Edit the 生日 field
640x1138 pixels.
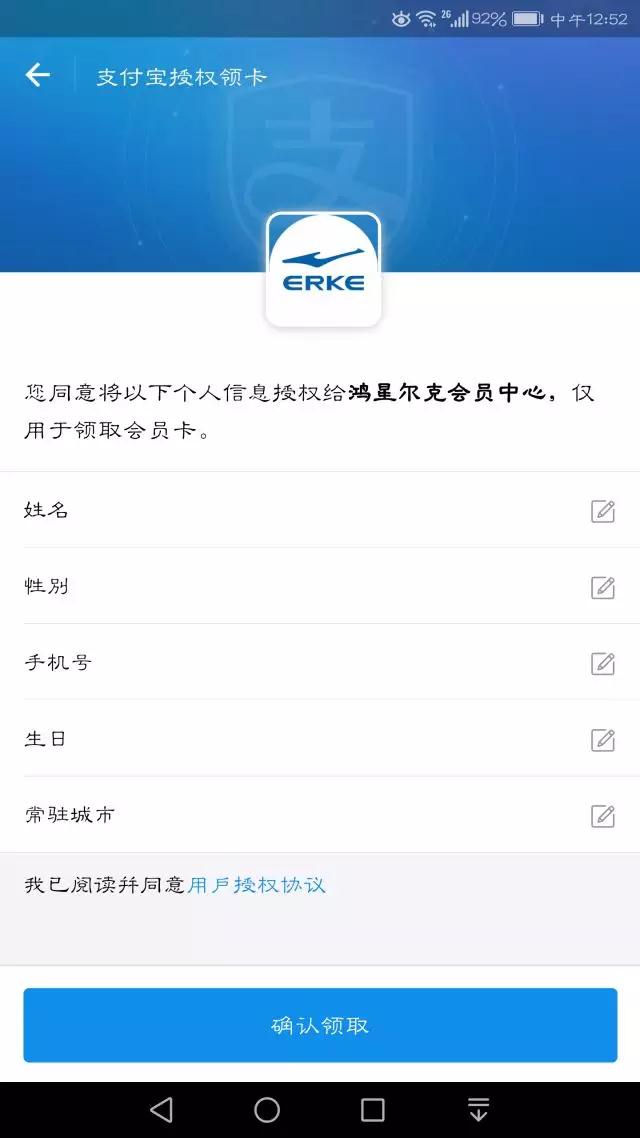pyautogui.click(x=602, y=739)
